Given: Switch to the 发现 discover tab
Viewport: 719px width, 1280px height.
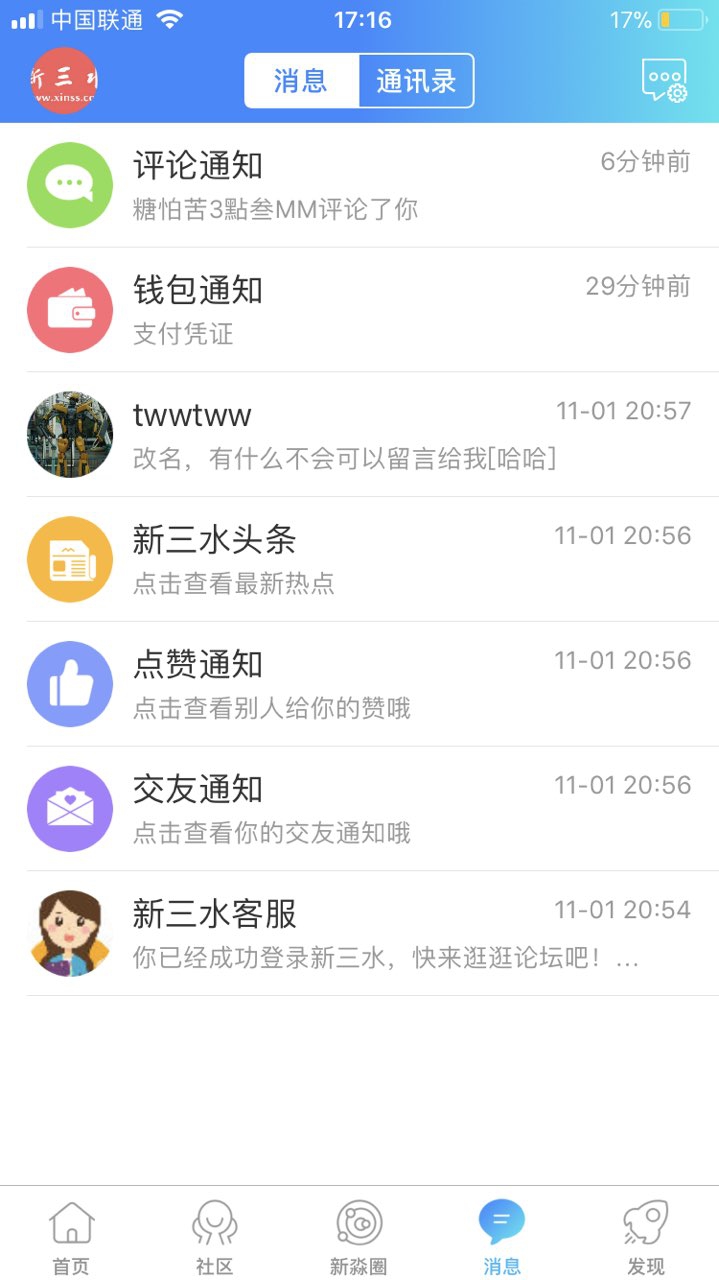Looking at the screenshot, I should coord(646,1237).
